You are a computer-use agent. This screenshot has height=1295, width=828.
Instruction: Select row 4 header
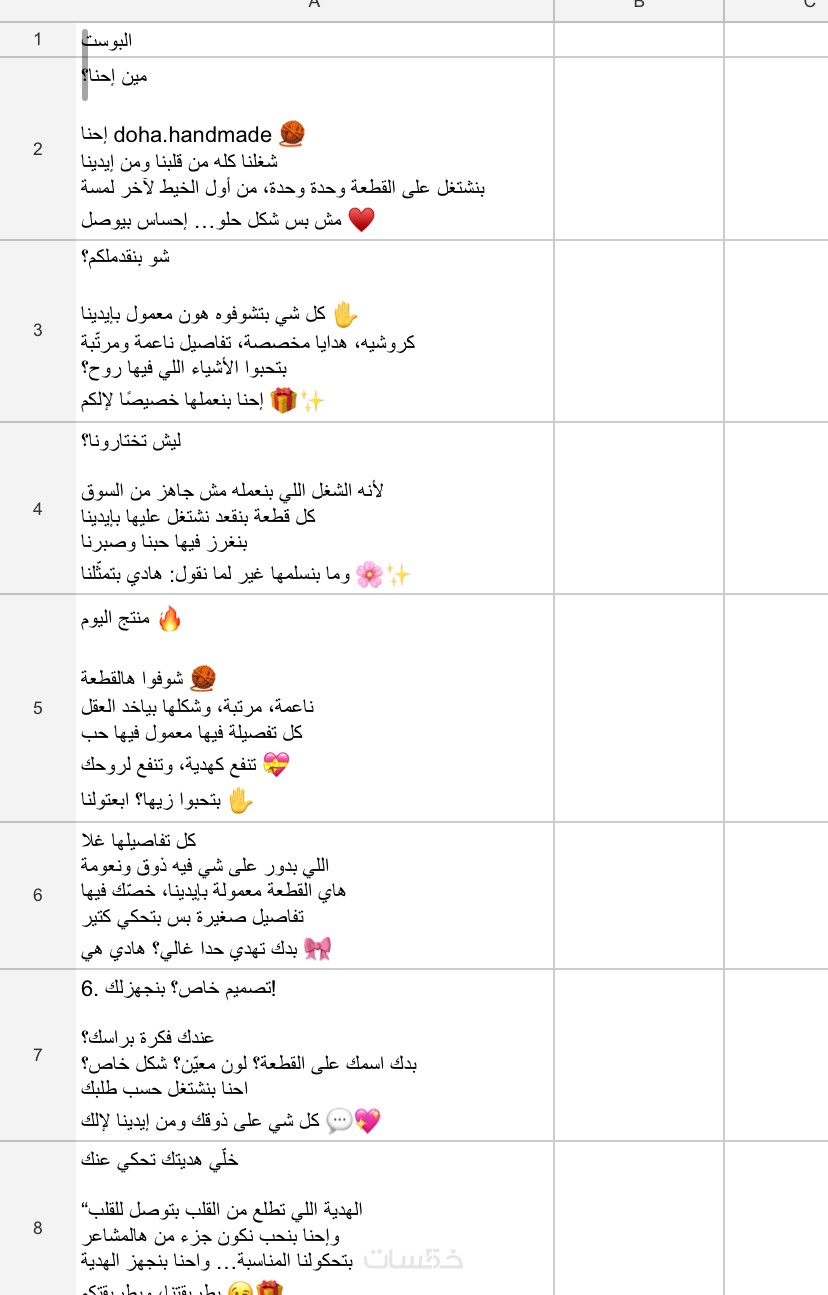[x=38, y=508]
